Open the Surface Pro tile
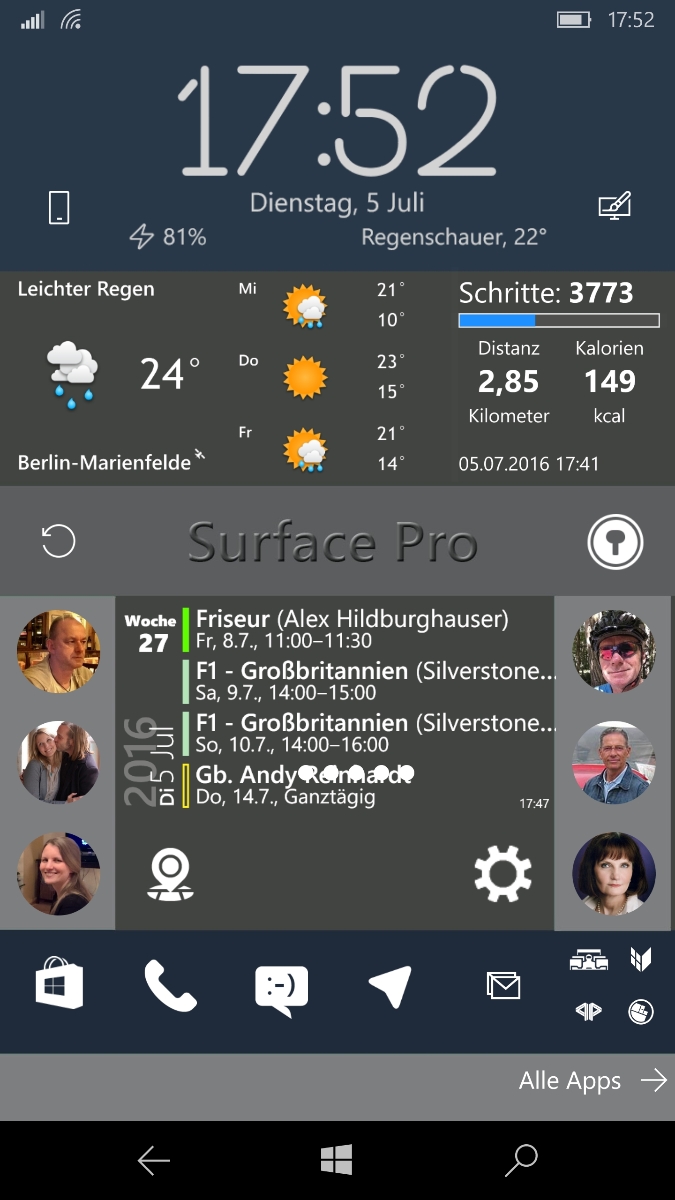The image size is (675, 1200). (x=333, y=542)
